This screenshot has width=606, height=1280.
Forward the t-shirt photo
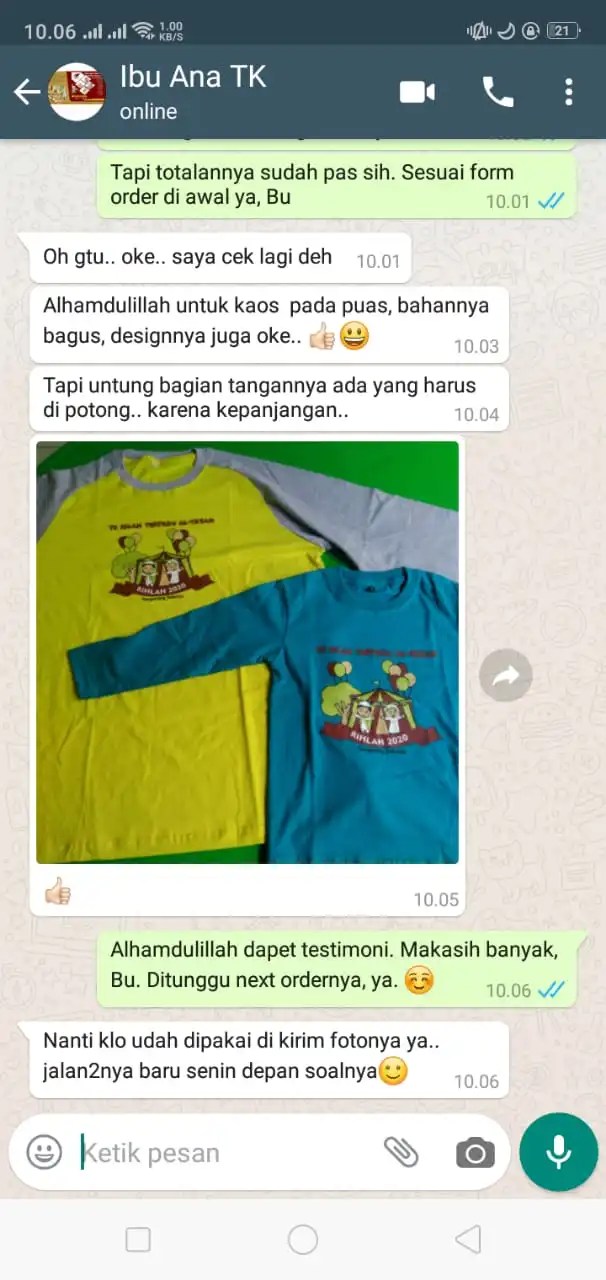click(505, 677)
